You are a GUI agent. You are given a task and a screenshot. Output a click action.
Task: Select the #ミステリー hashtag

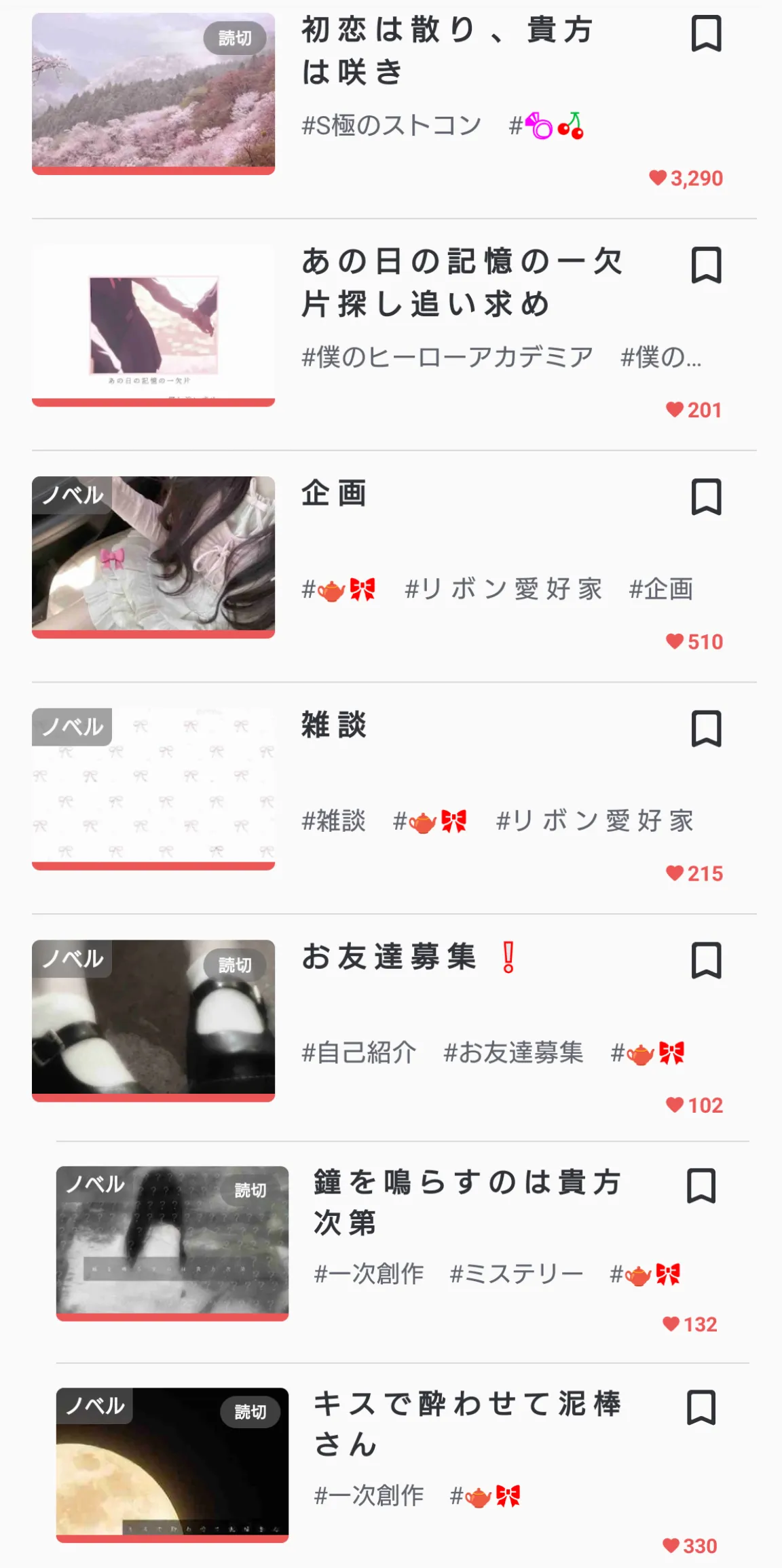pyautogui.click(x=517, y=1274)
